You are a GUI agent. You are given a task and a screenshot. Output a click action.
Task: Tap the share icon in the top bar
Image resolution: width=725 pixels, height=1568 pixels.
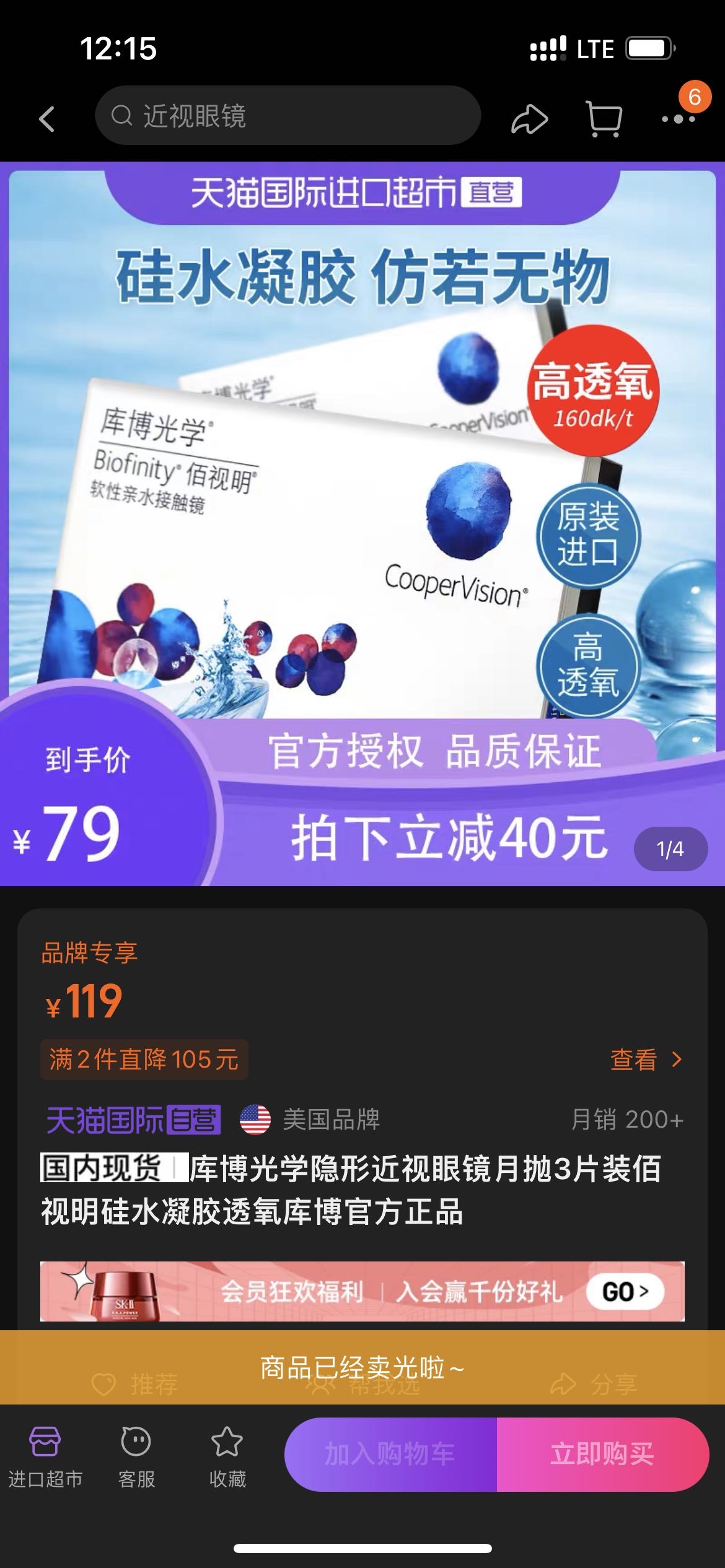(530, 118)
